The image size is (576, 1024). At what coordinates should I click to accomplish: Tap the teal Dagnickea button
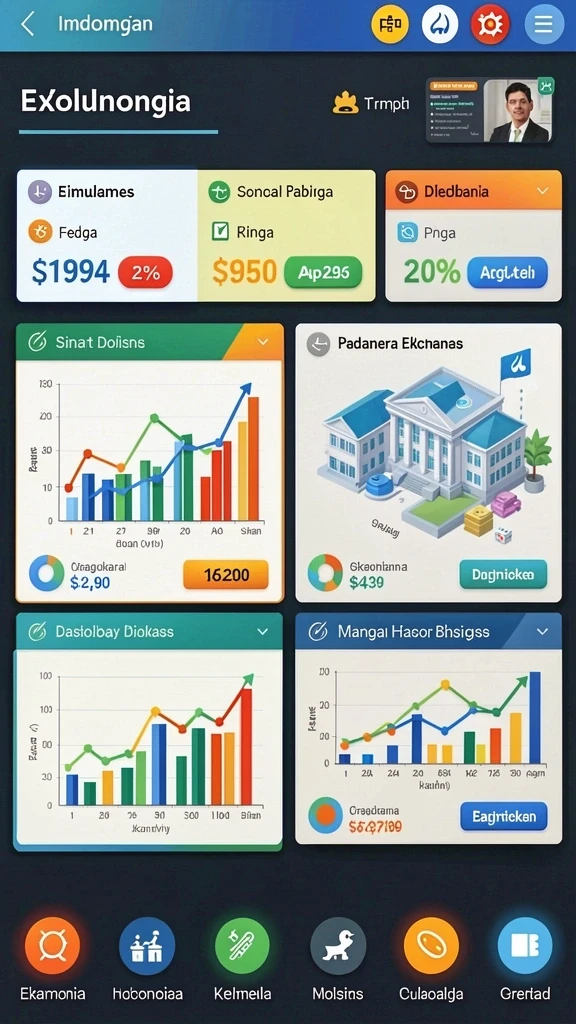pos(503,574)
